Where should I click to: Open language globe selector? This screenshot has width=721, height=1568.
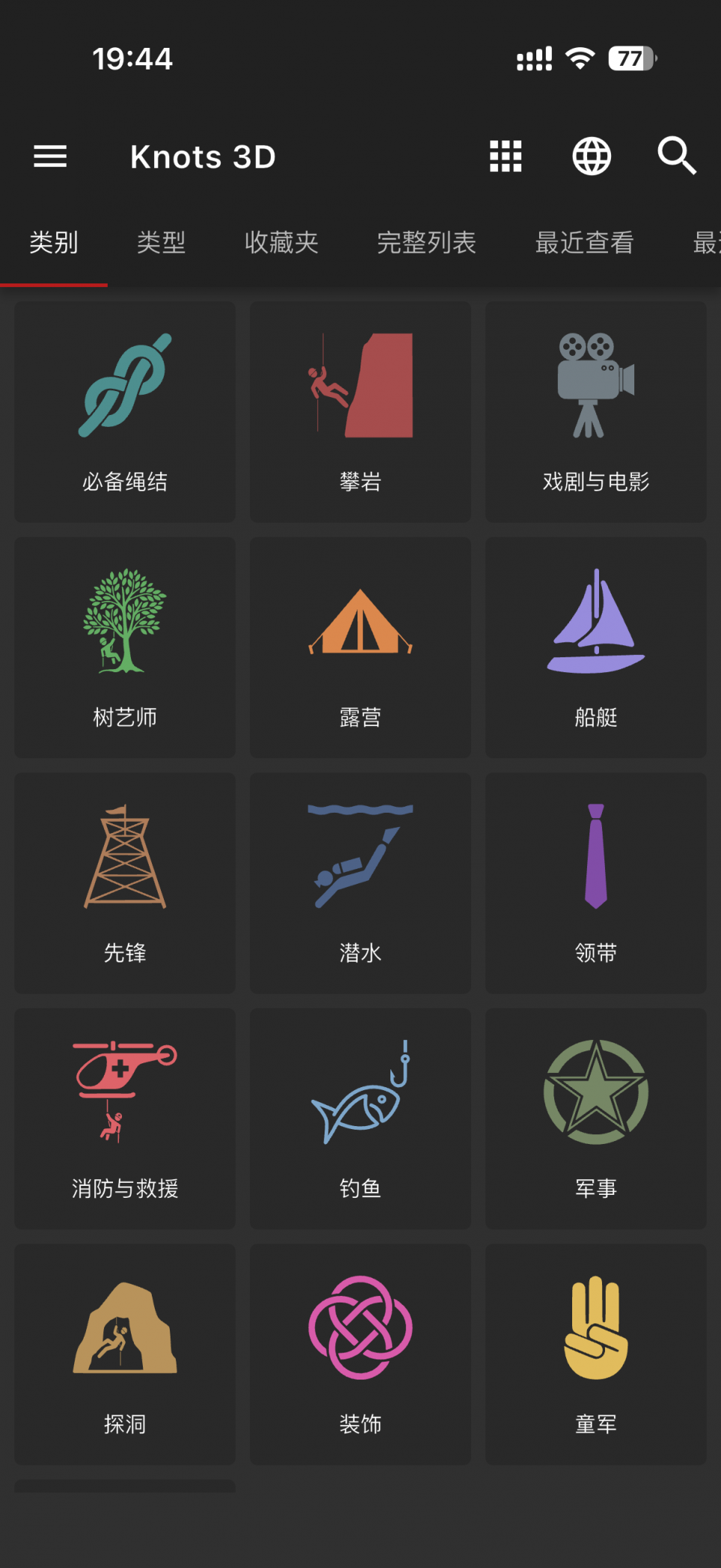(592, 156)
